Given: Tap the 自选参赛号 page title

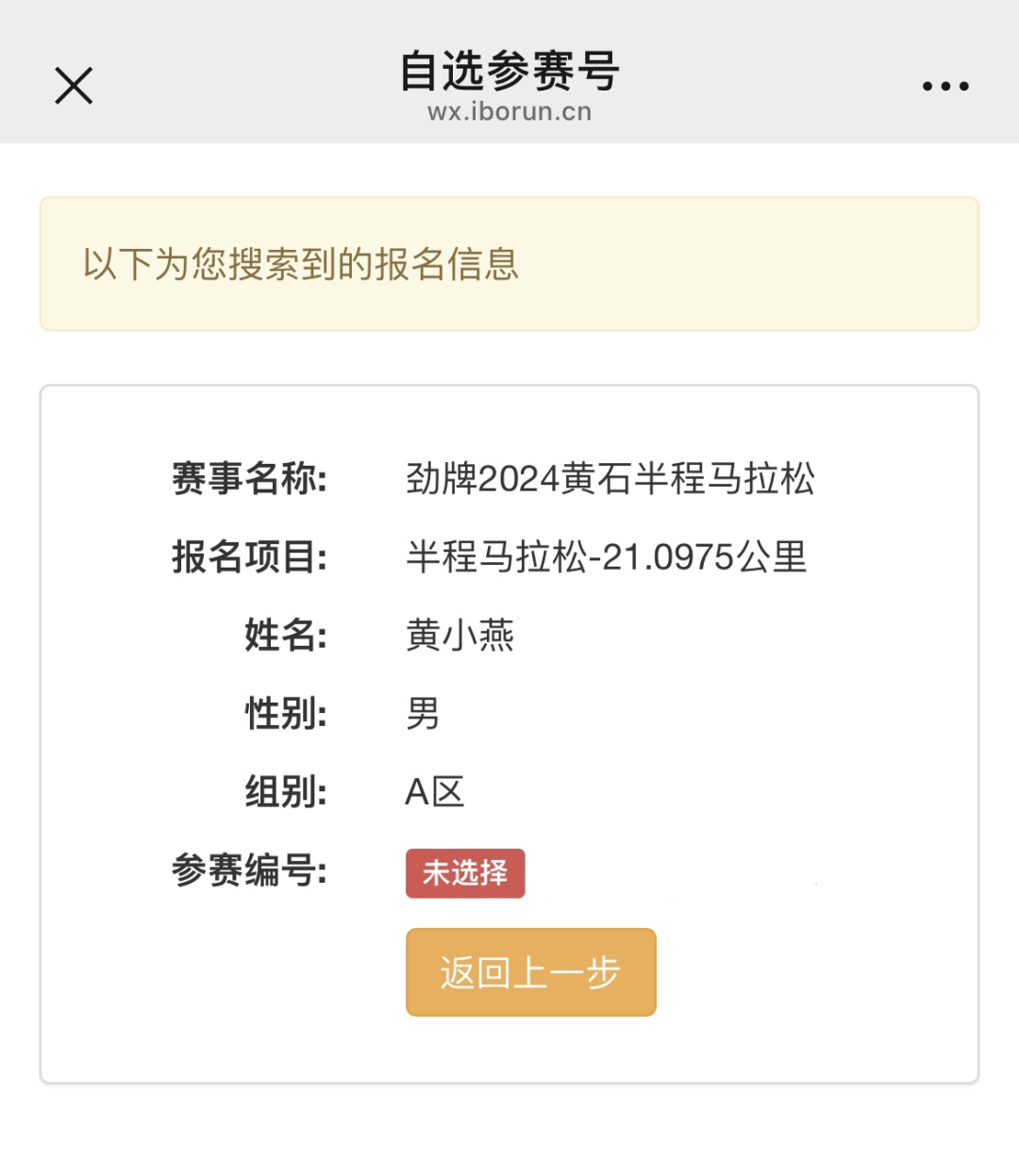Looking at the screenshot, I should coord(509,74).
